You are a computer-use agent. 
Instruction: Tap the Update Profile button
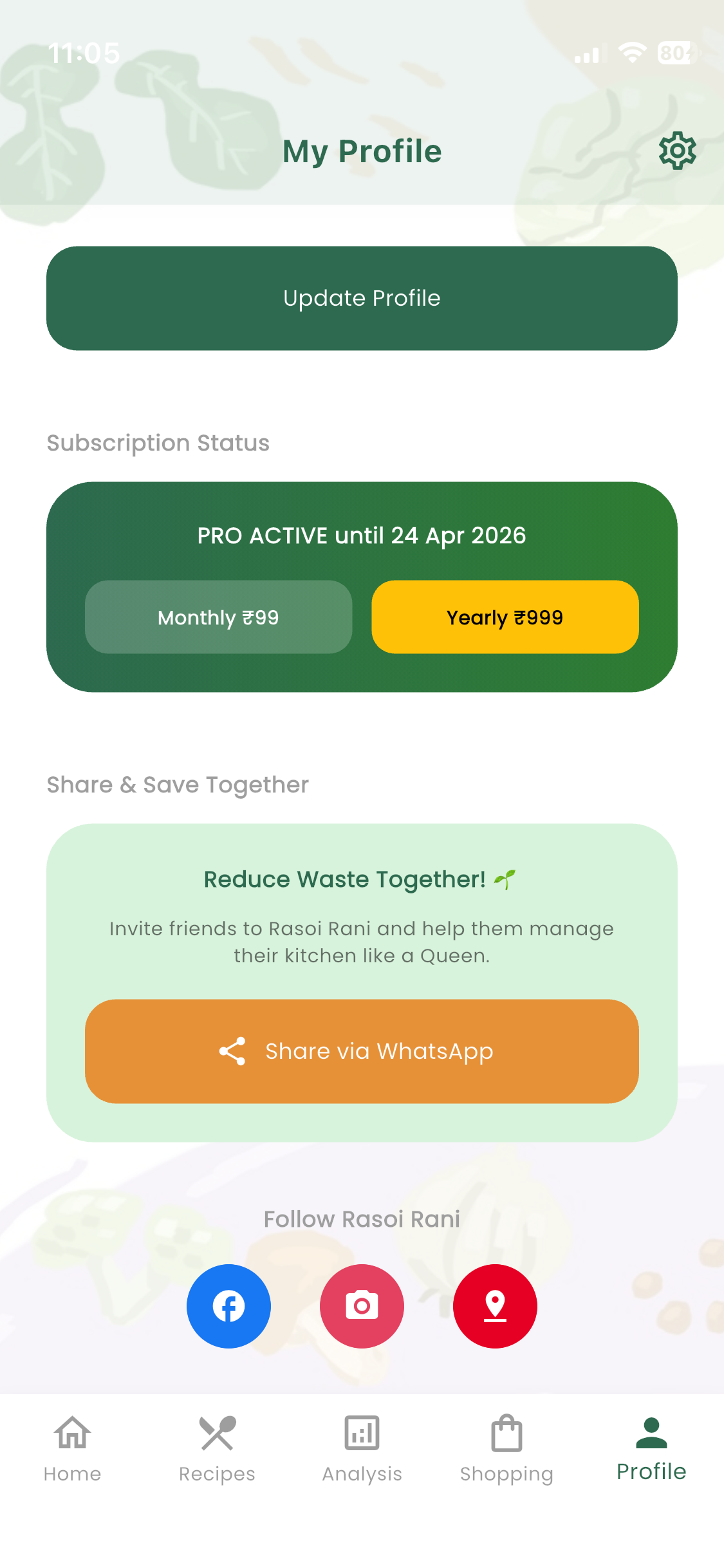(x=362, y=298)
